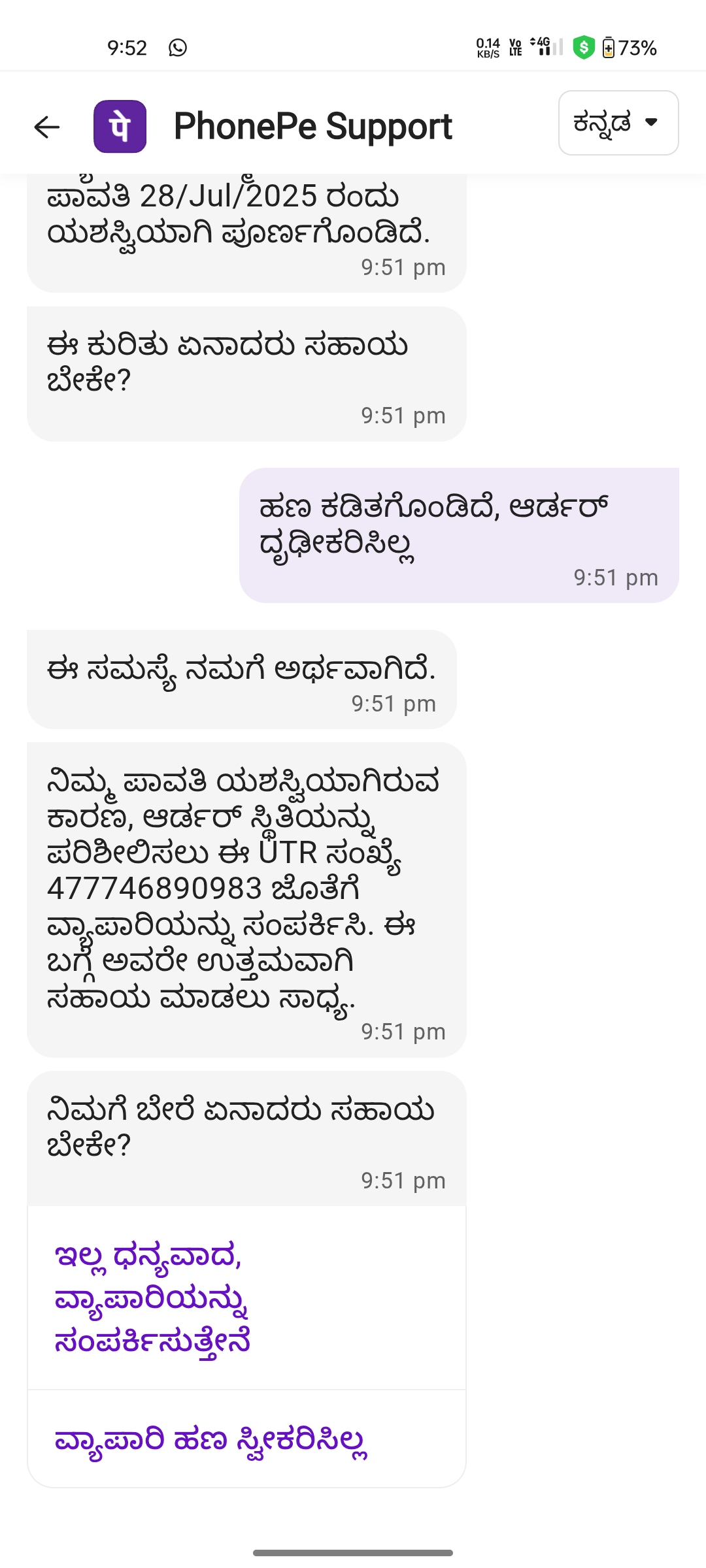
Task: Open the ಕನ್ನಡ language dropdown
Action: [618, 123]
